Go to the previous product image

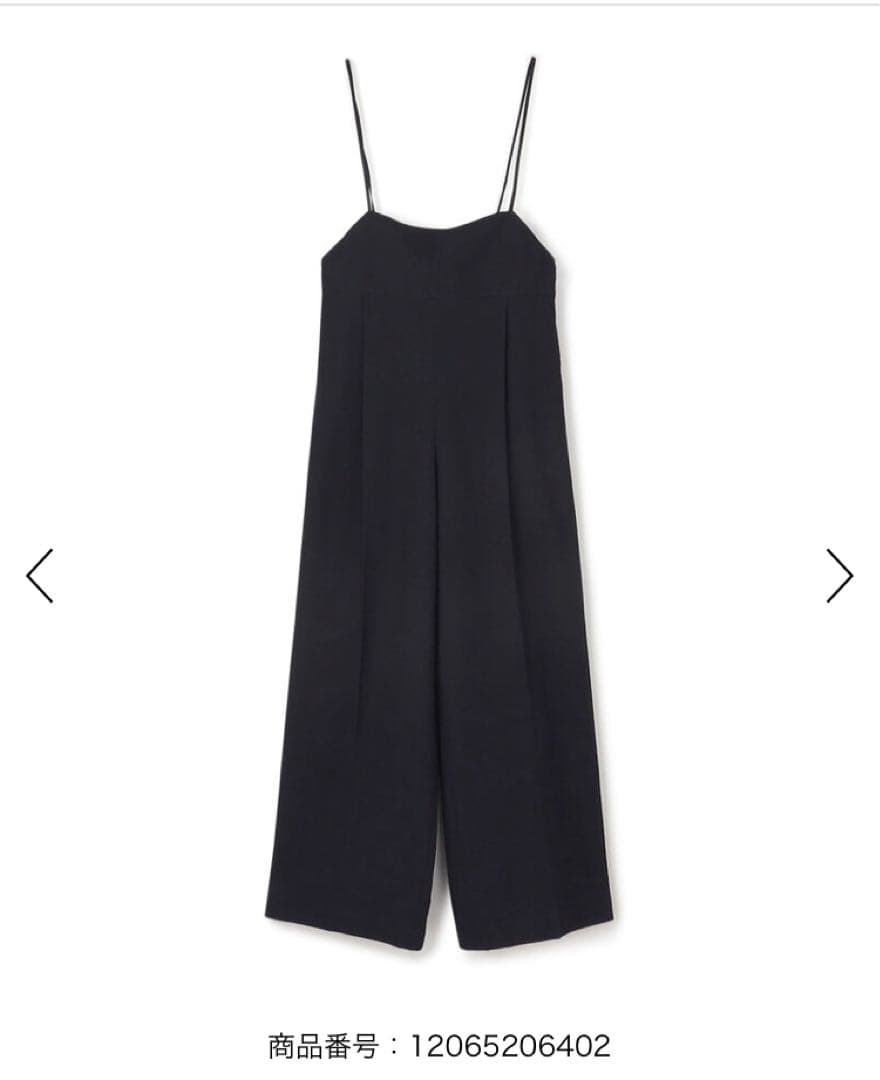pos(40,576)
